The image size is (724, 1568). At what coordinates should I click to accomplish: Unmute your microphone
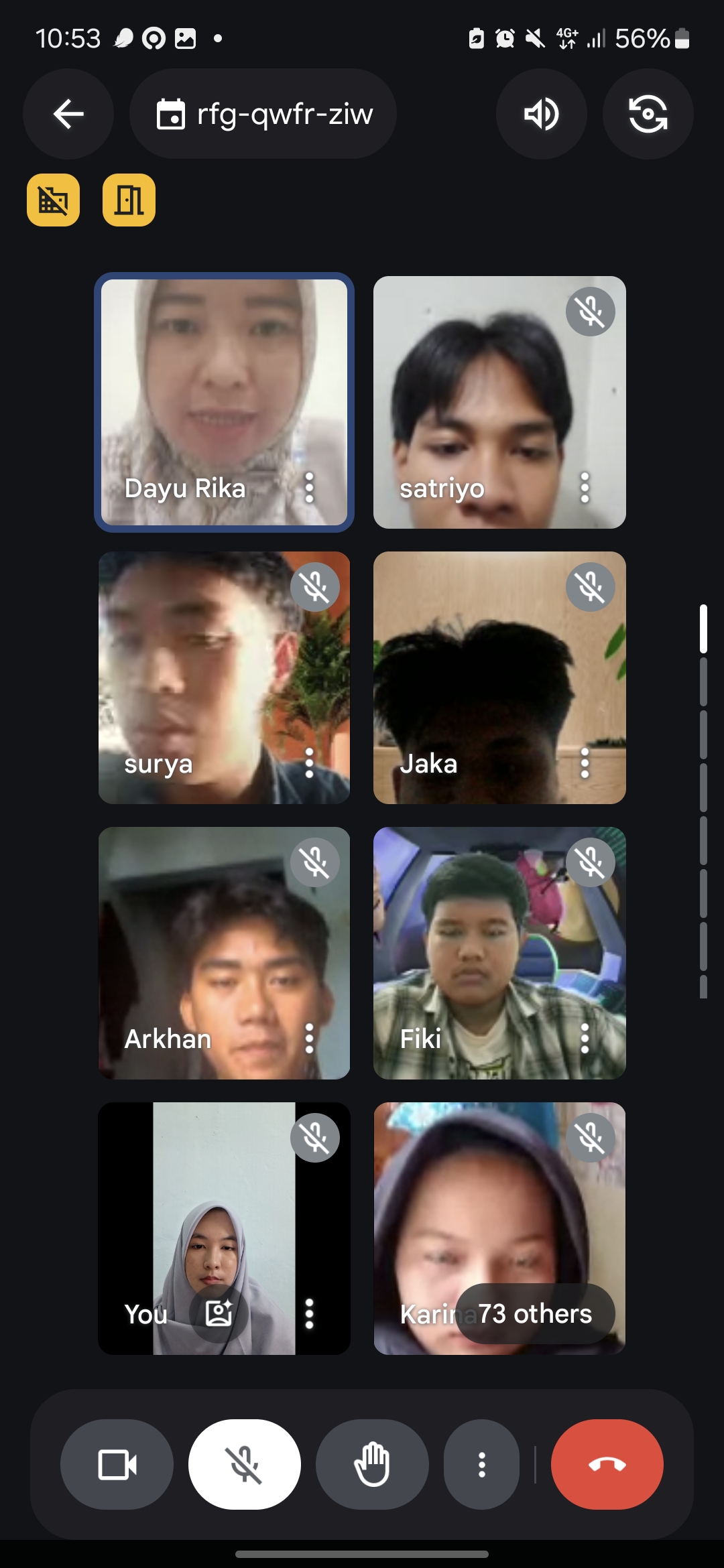[x=245, y=1464]
